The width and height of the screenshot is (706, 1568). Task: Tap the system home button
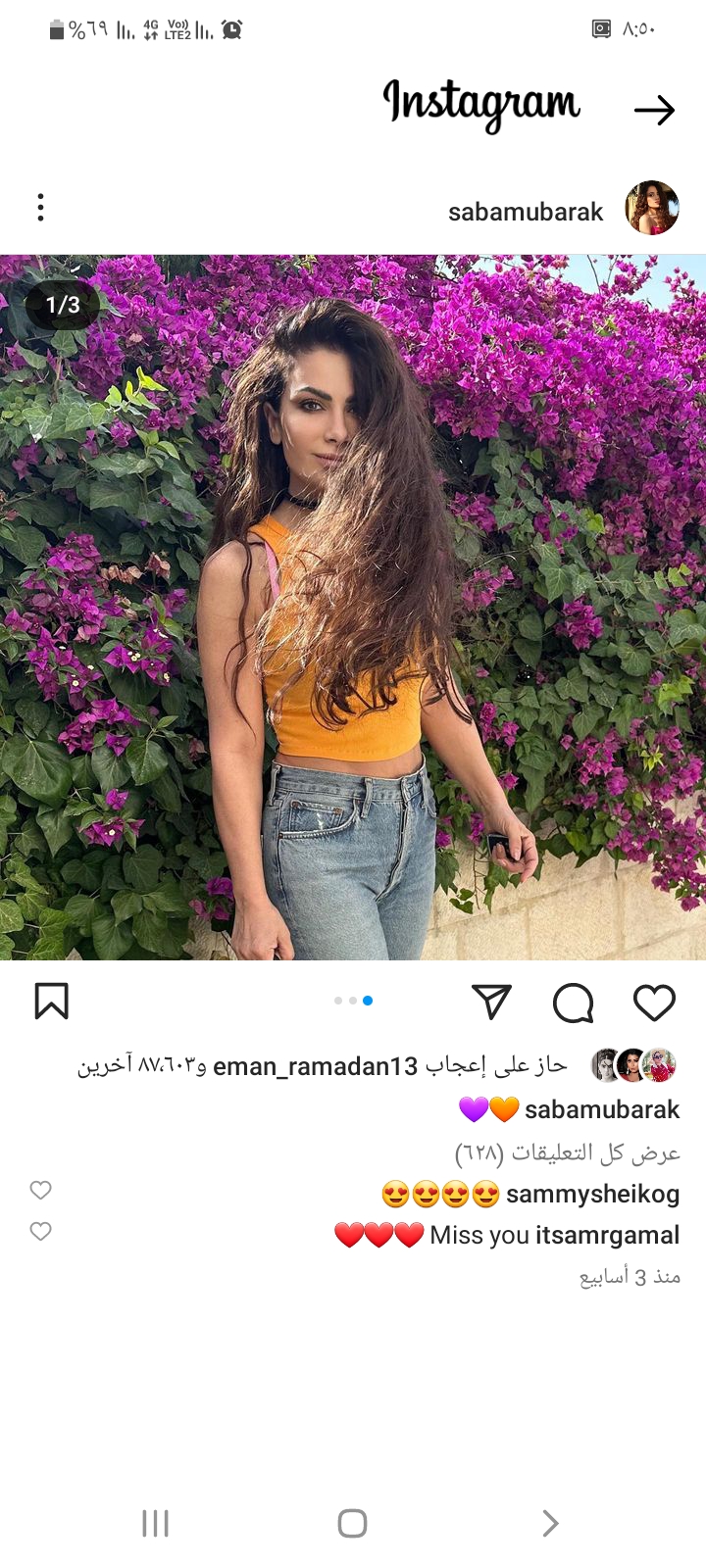tap(352, 1523)
